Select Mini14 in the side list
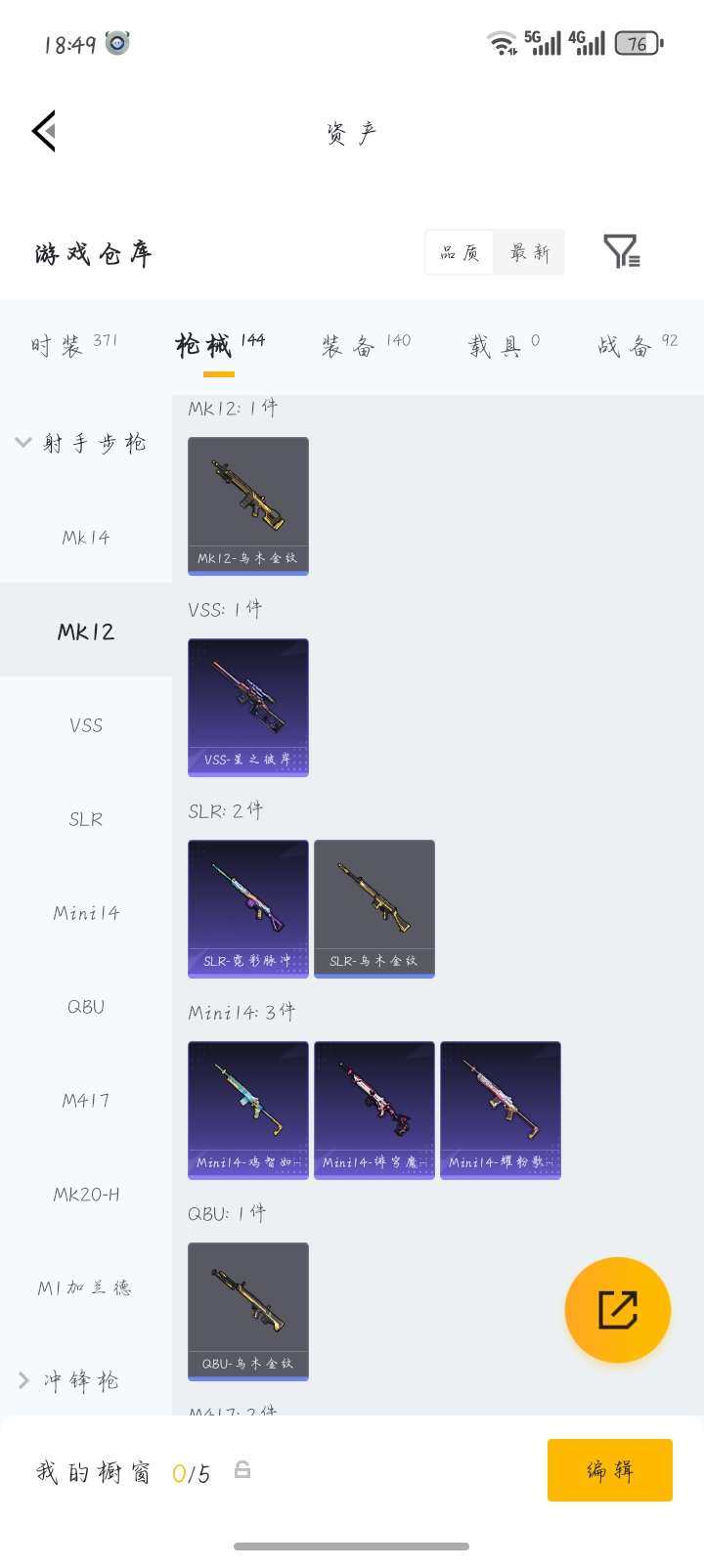 tap(86, 913)
